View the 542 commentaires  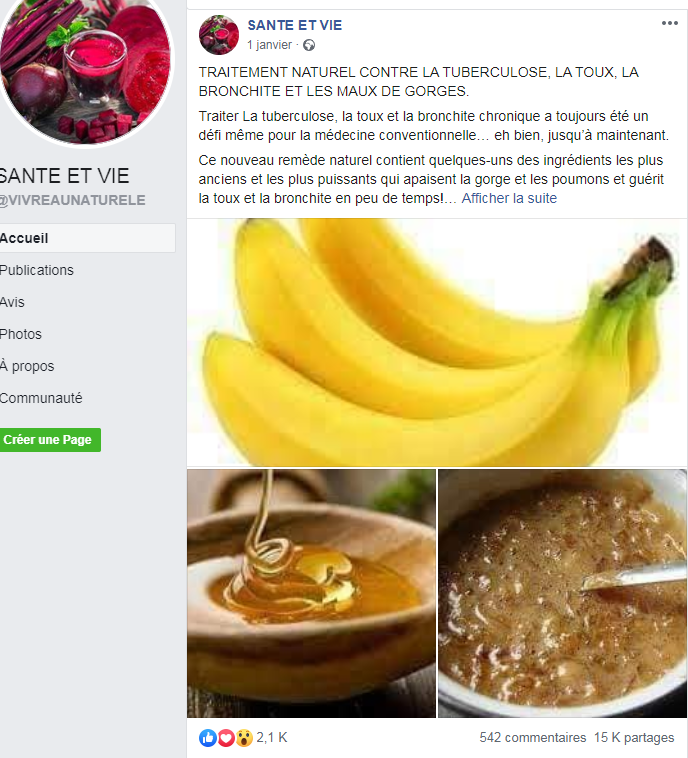click(x=532, y=738)
